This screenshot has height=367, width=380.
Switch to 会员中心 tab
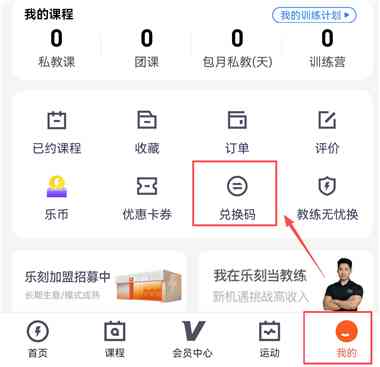tap(192, 339)
